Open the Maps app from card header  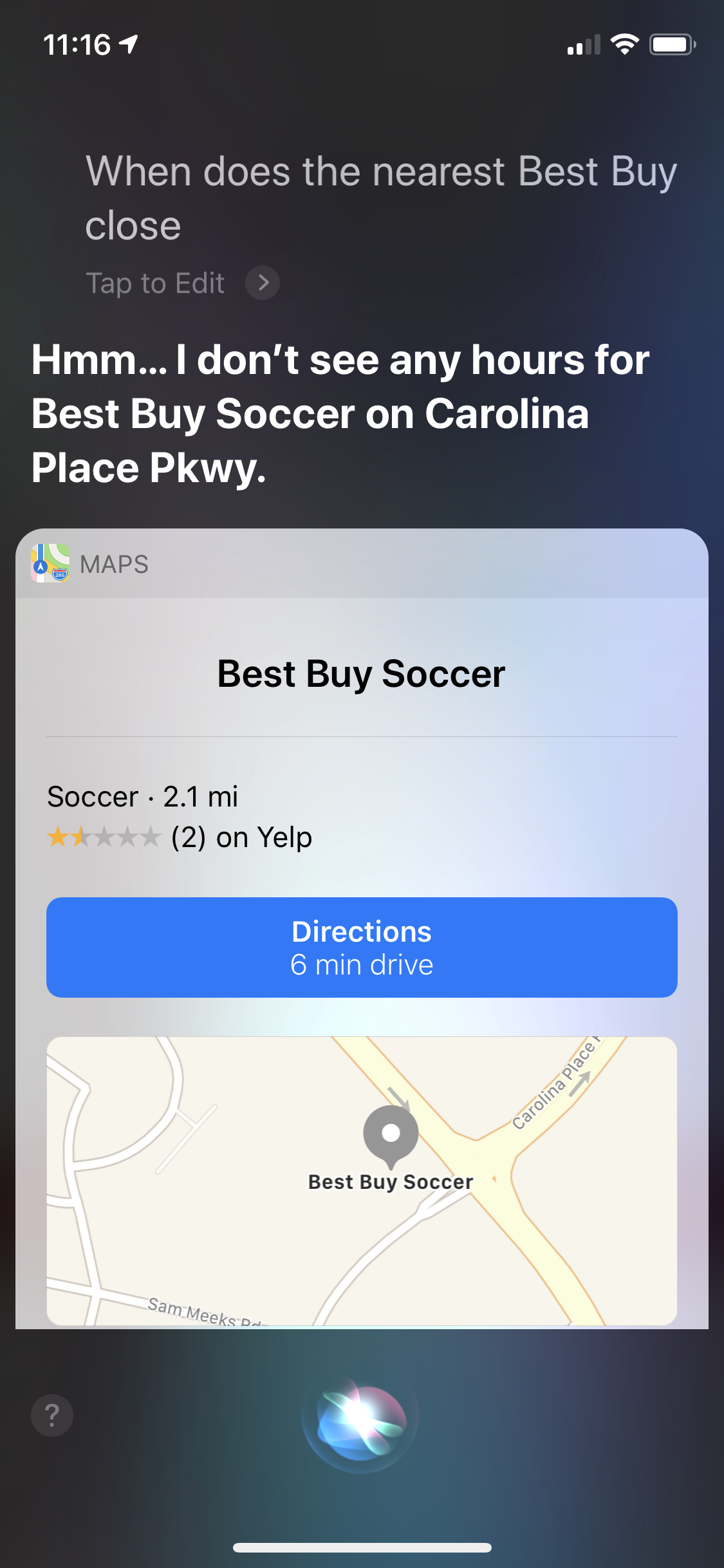[x=90, y=564]
